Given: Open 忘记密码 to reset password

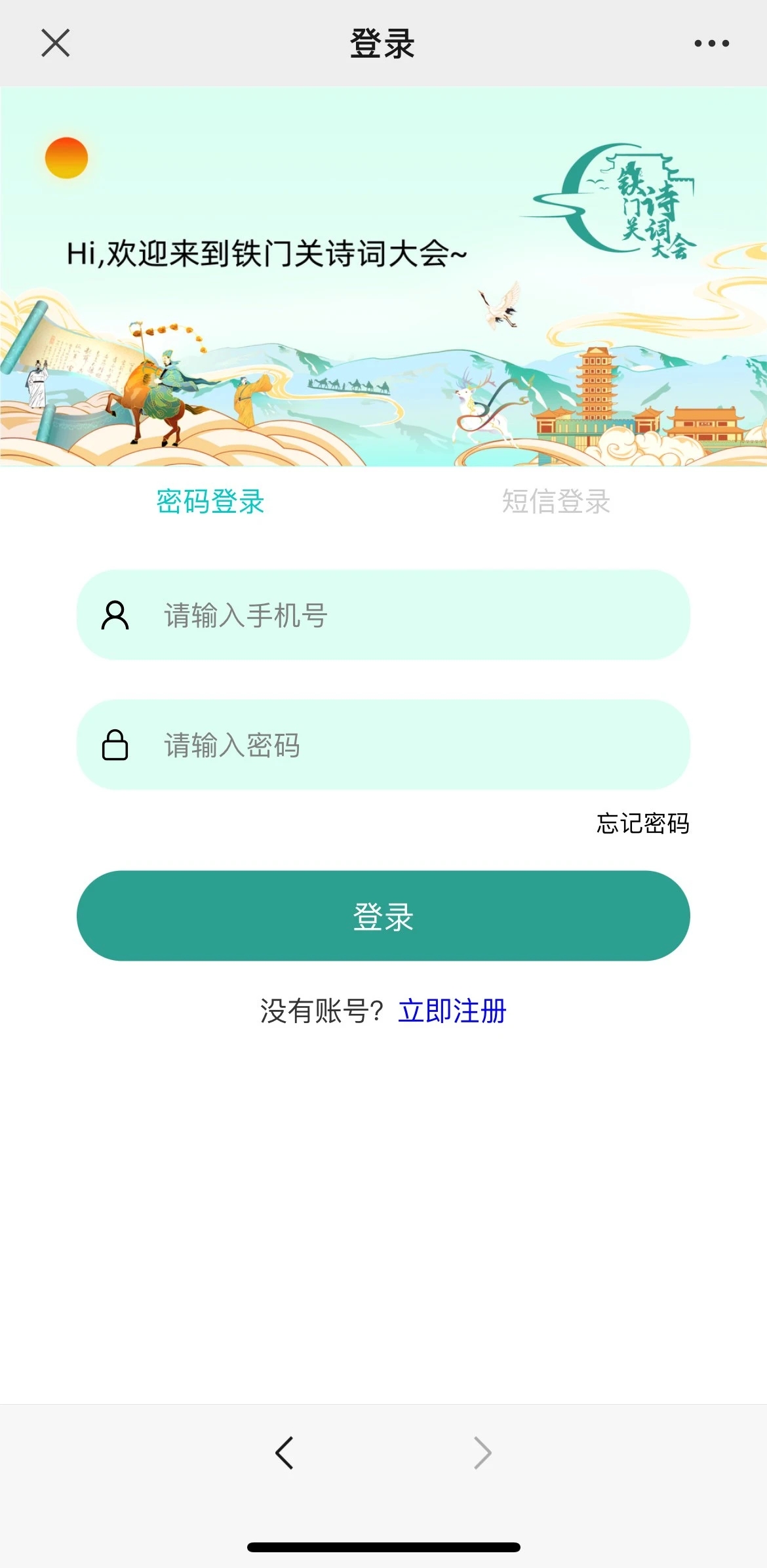Looking at the screenshot, I should coord(642,824).
